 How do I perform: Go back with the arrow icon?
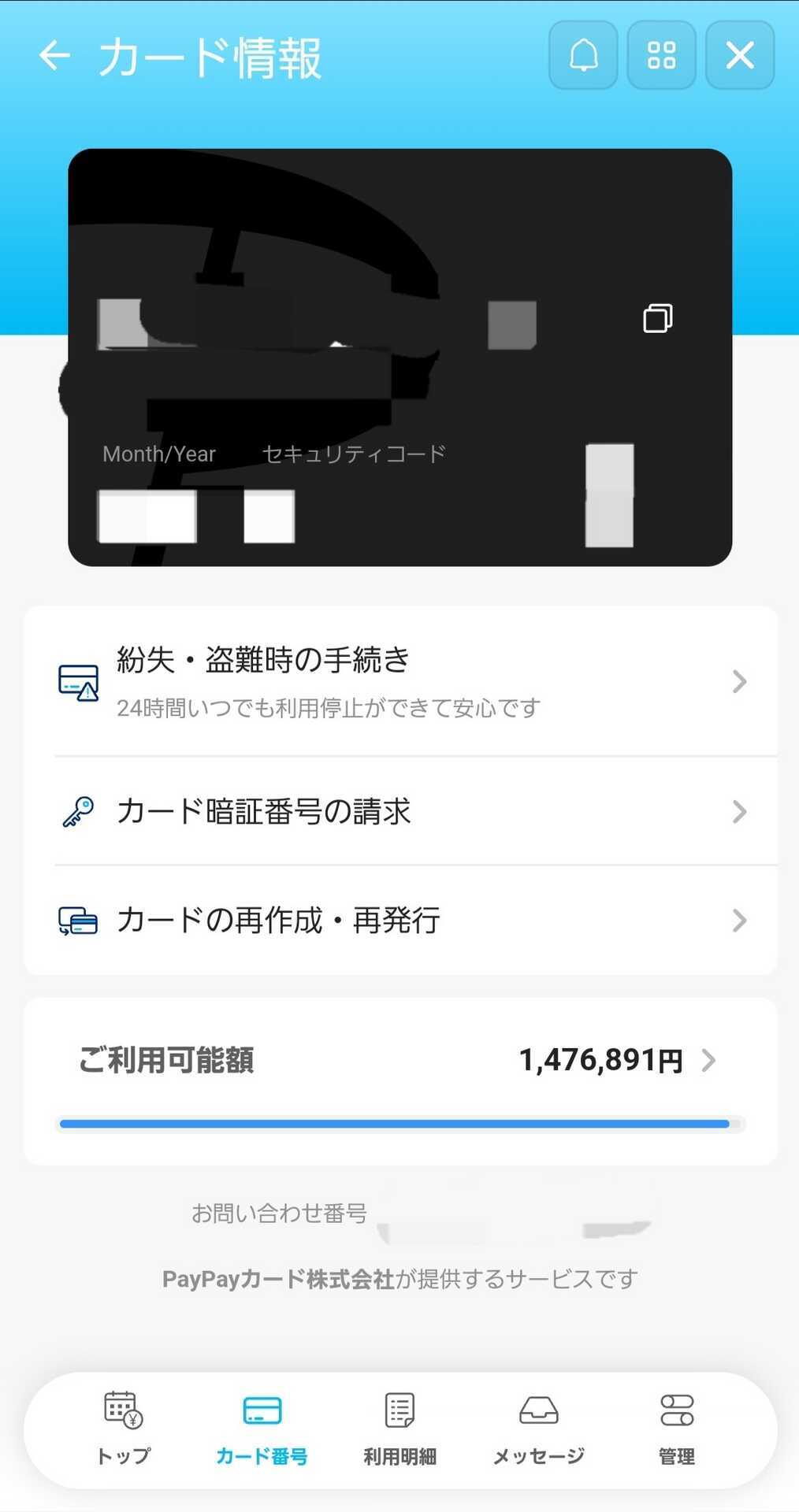(54, 56)
